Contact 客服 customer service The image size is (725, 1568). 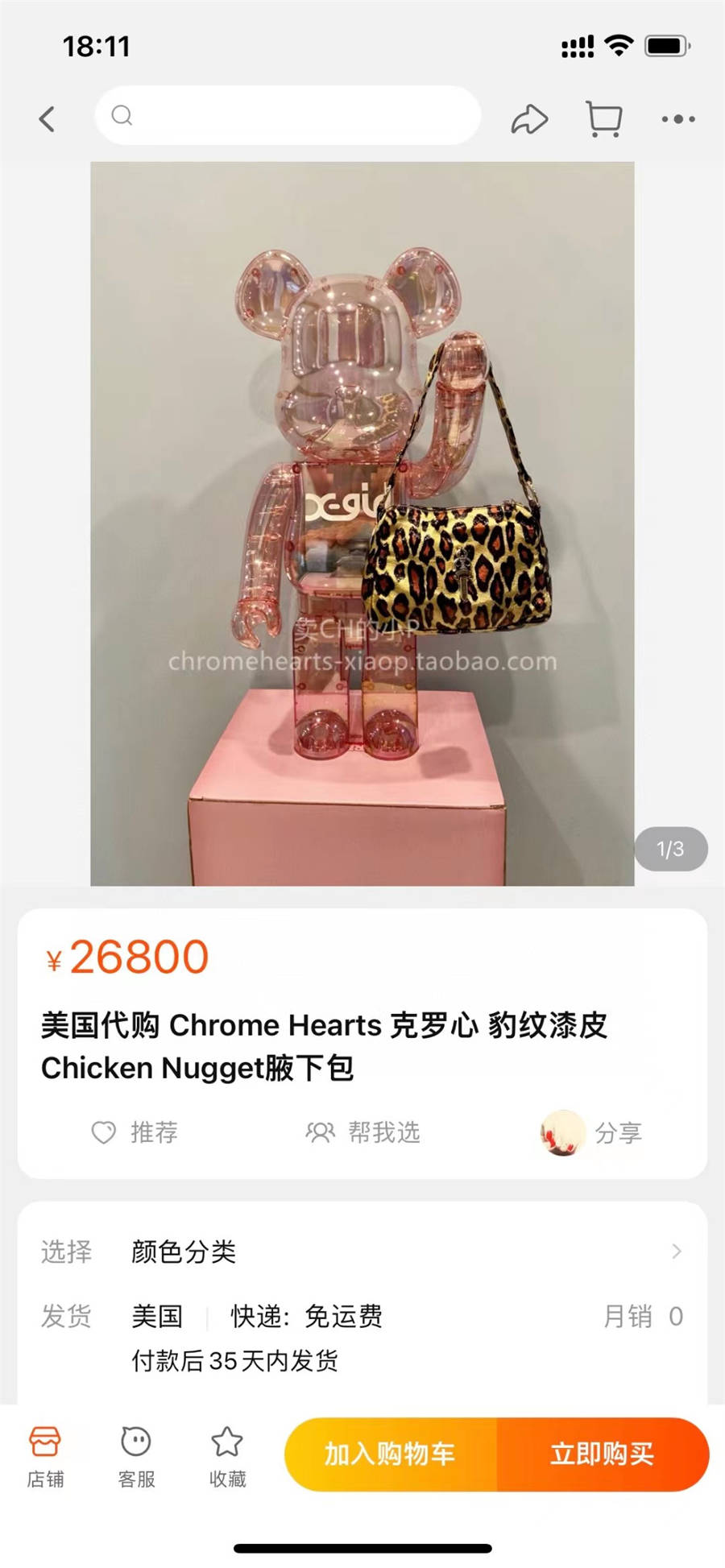coord(136,1456)
